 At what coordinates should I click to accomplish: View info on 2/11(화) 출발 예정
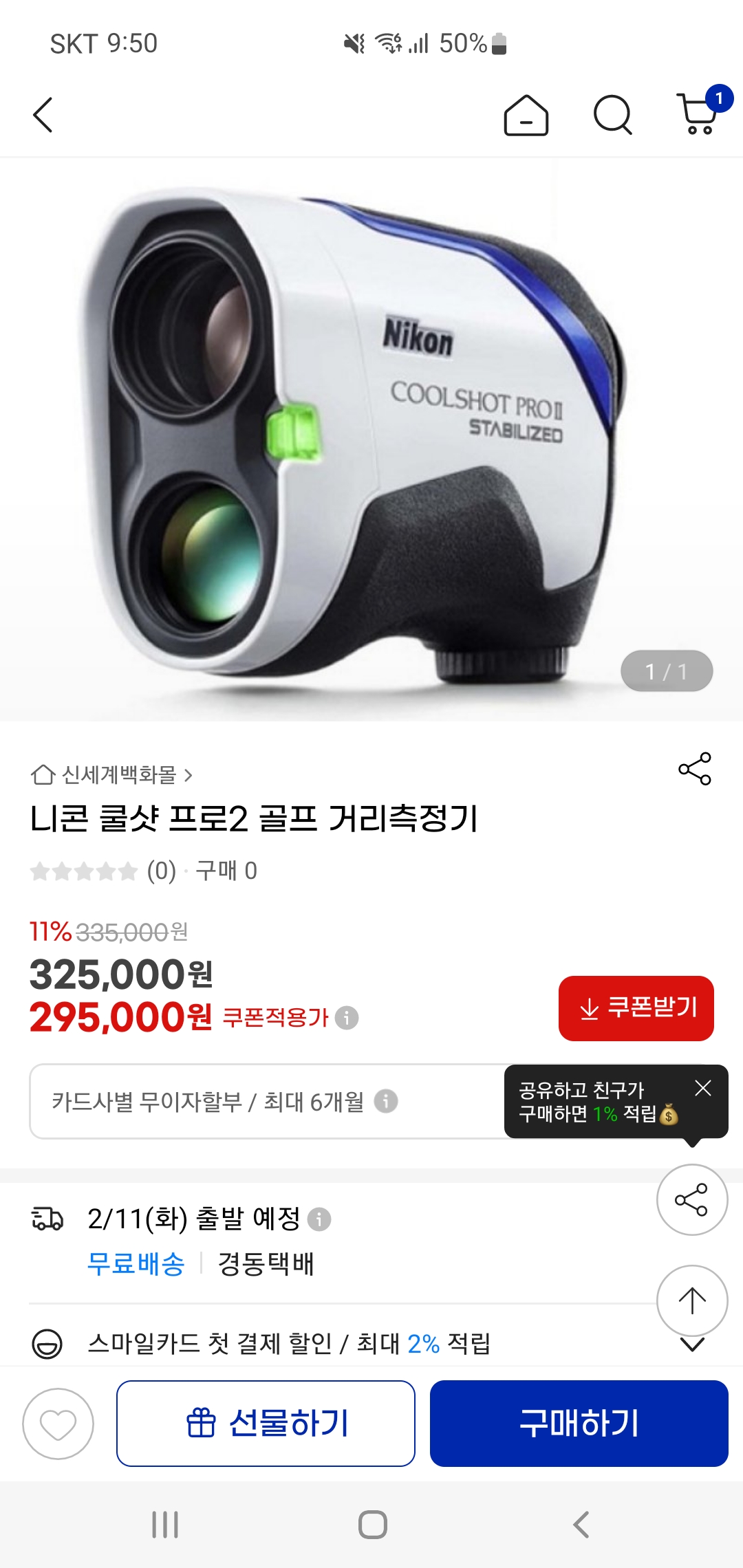tap(319, 1219)
